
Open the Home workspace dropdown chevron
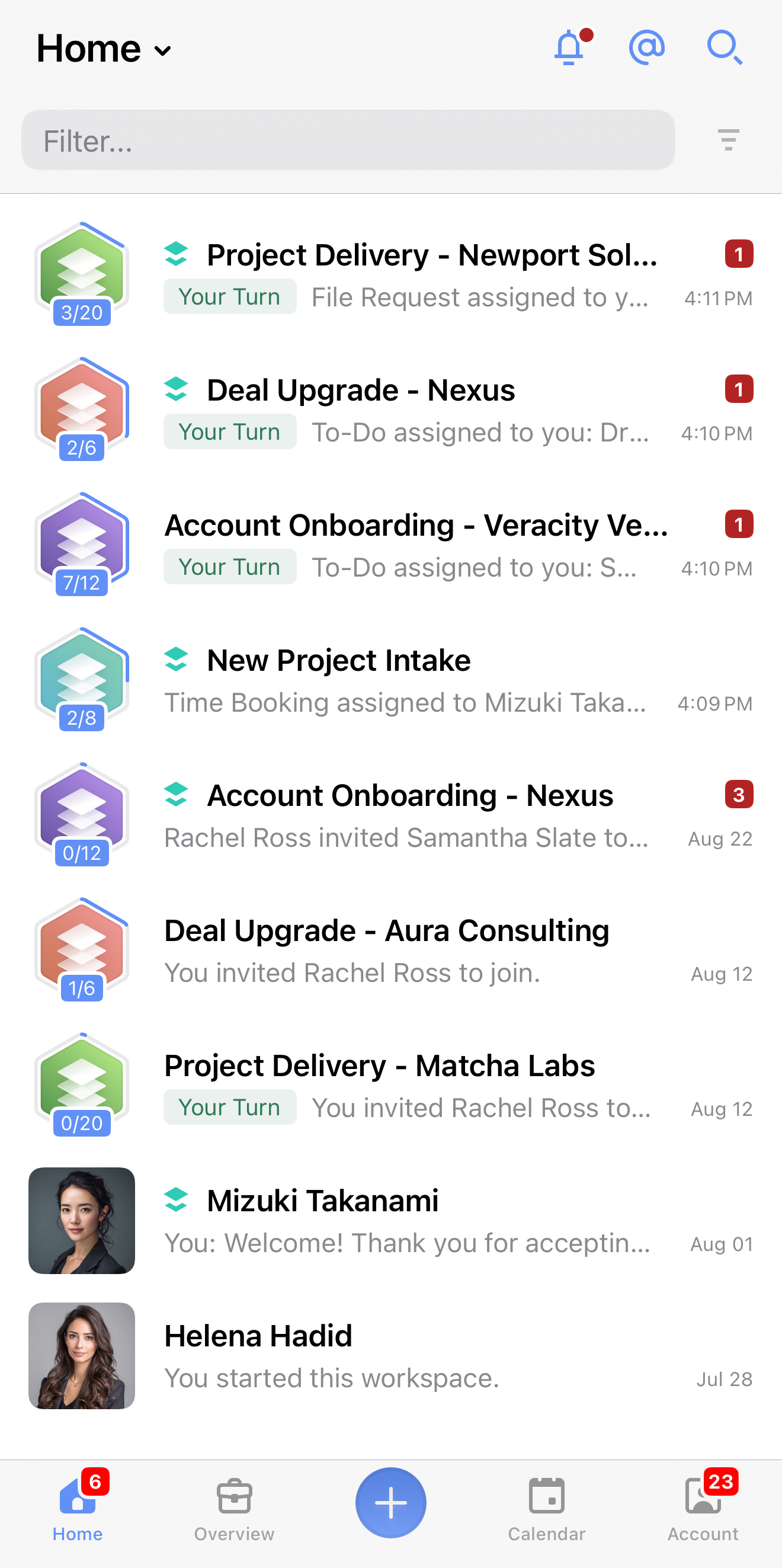(x=162, y=50)
